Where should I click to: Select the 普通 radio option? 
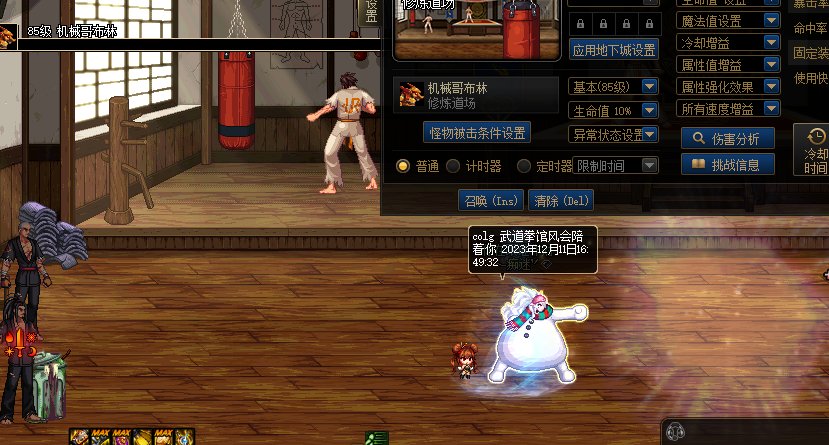(403, 166)
